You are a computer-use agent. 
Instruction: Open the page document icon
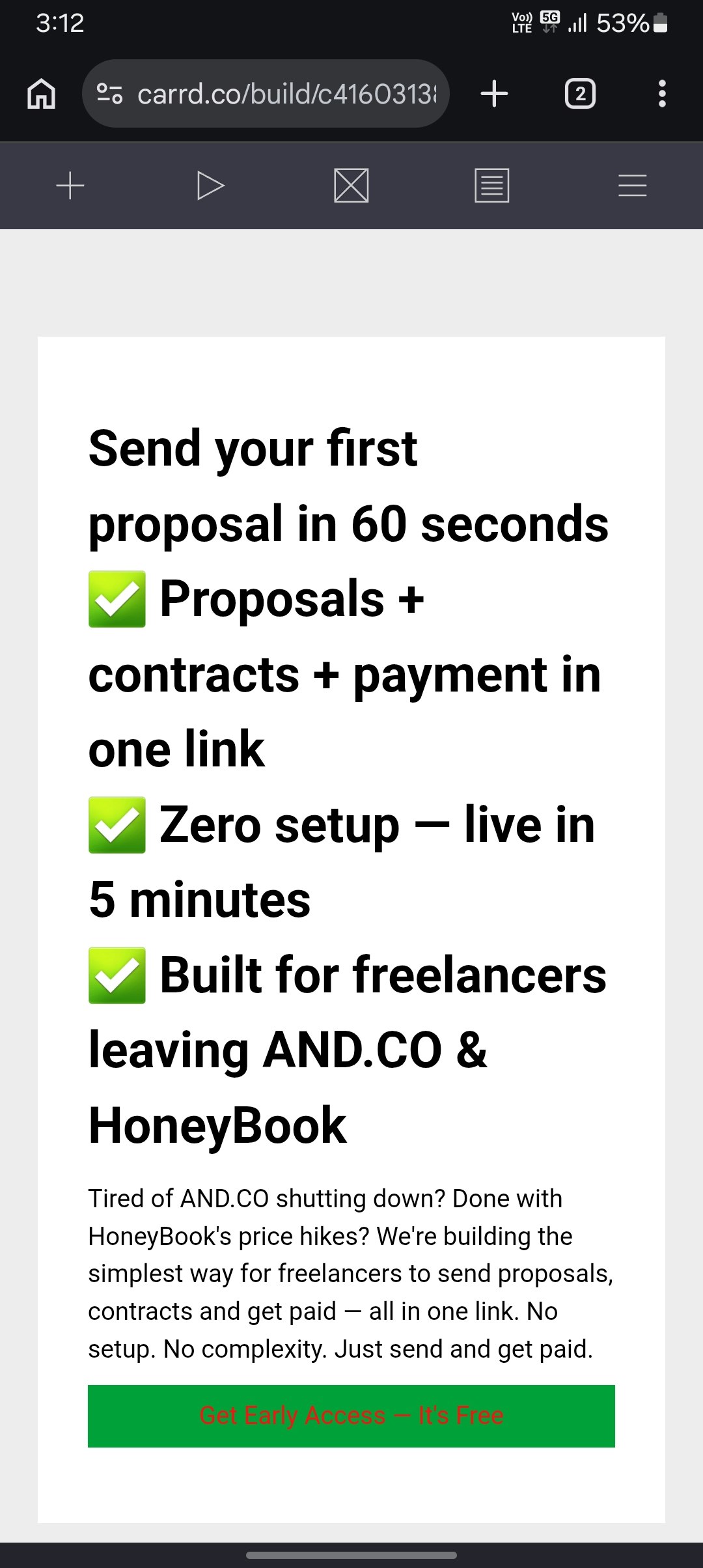(492, 186)
